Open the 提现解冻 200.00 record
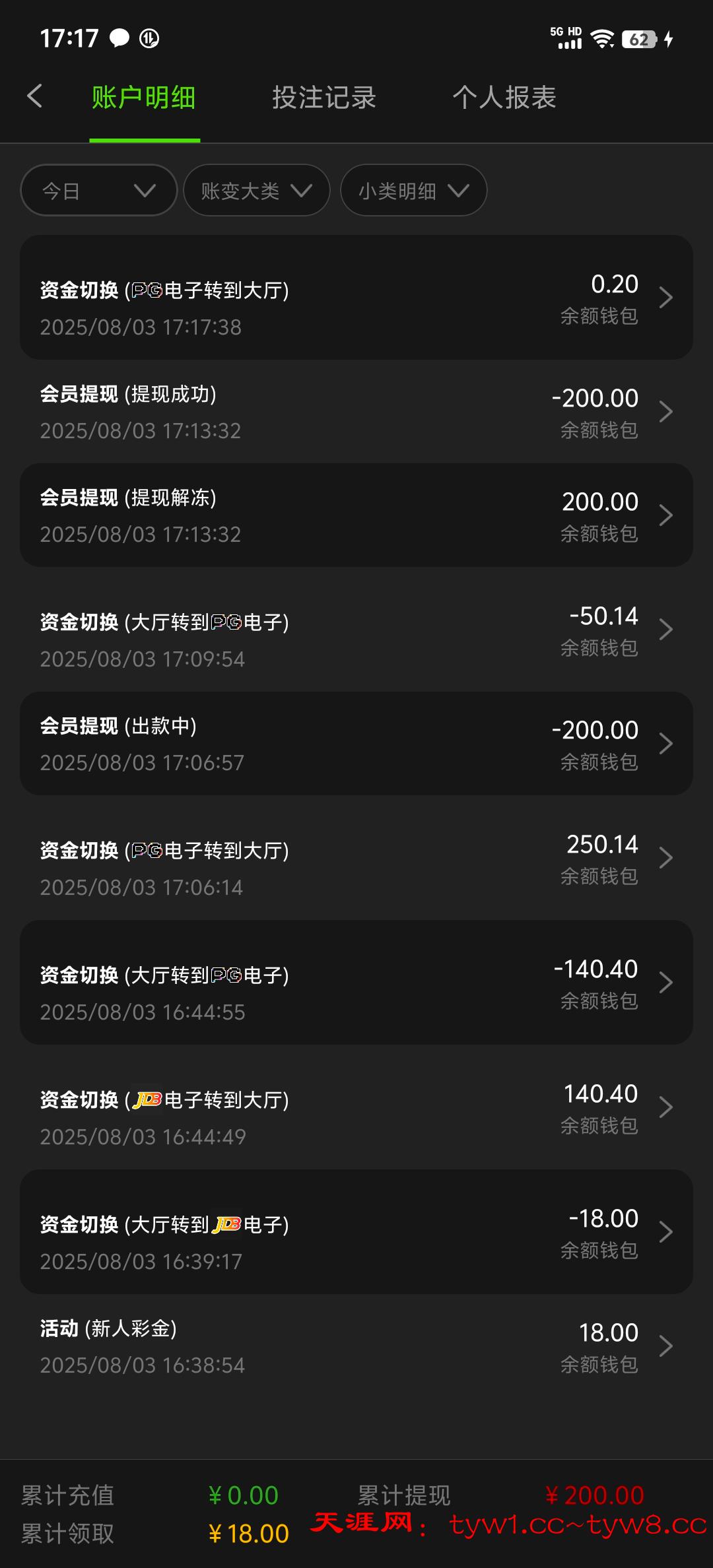Screen dimensions: 713x1568 [x=356, y=515]
